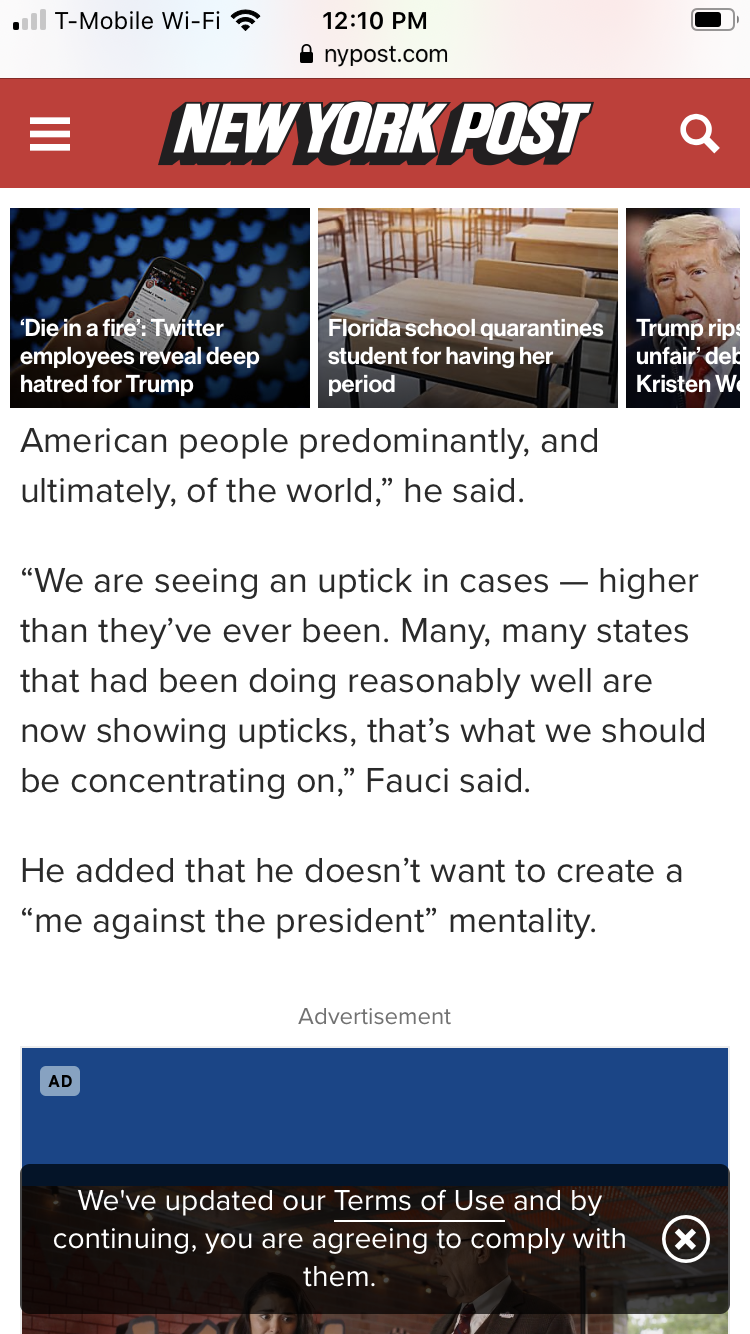Open the Twitter employees Trump story

(x=160, y=308)
